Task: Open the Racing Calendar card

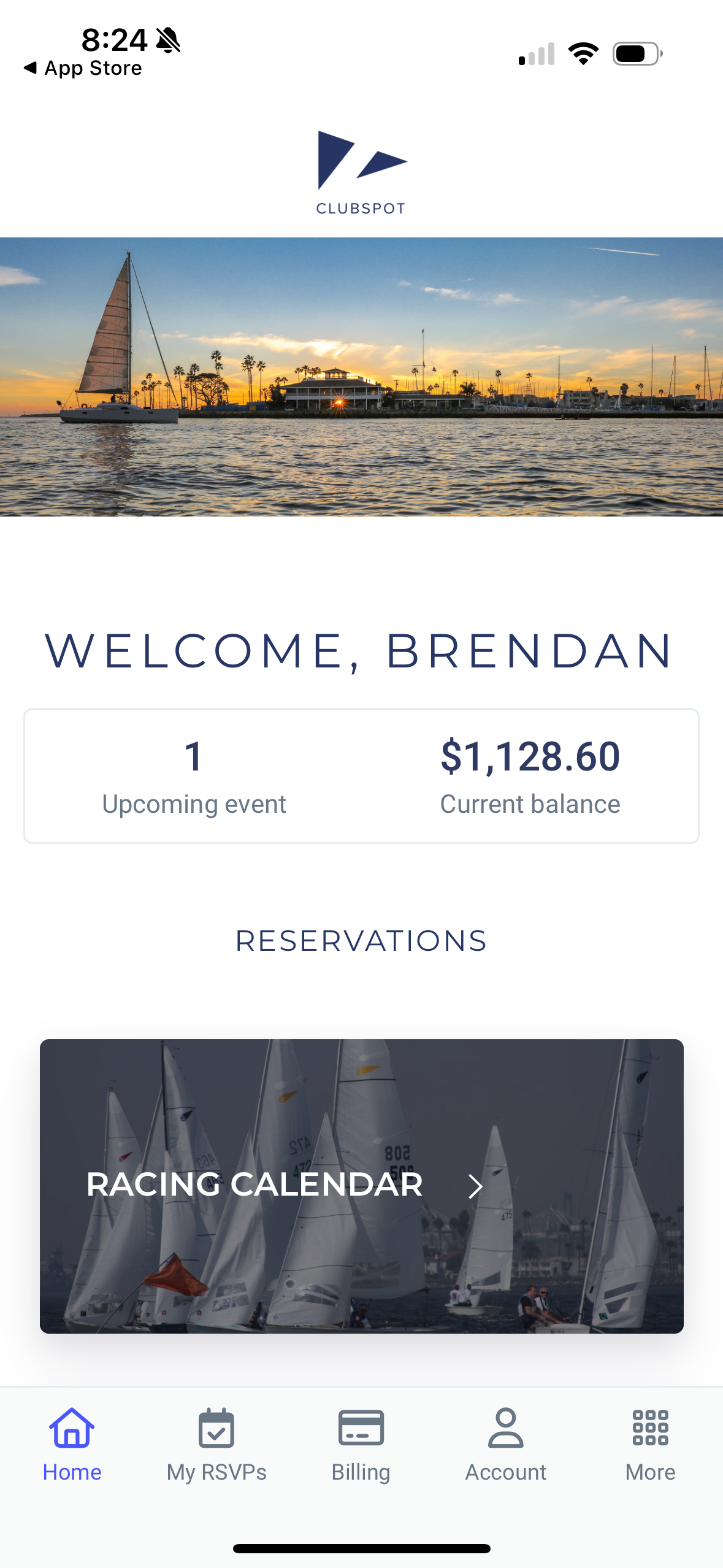Action: [x=361, y=1185]
